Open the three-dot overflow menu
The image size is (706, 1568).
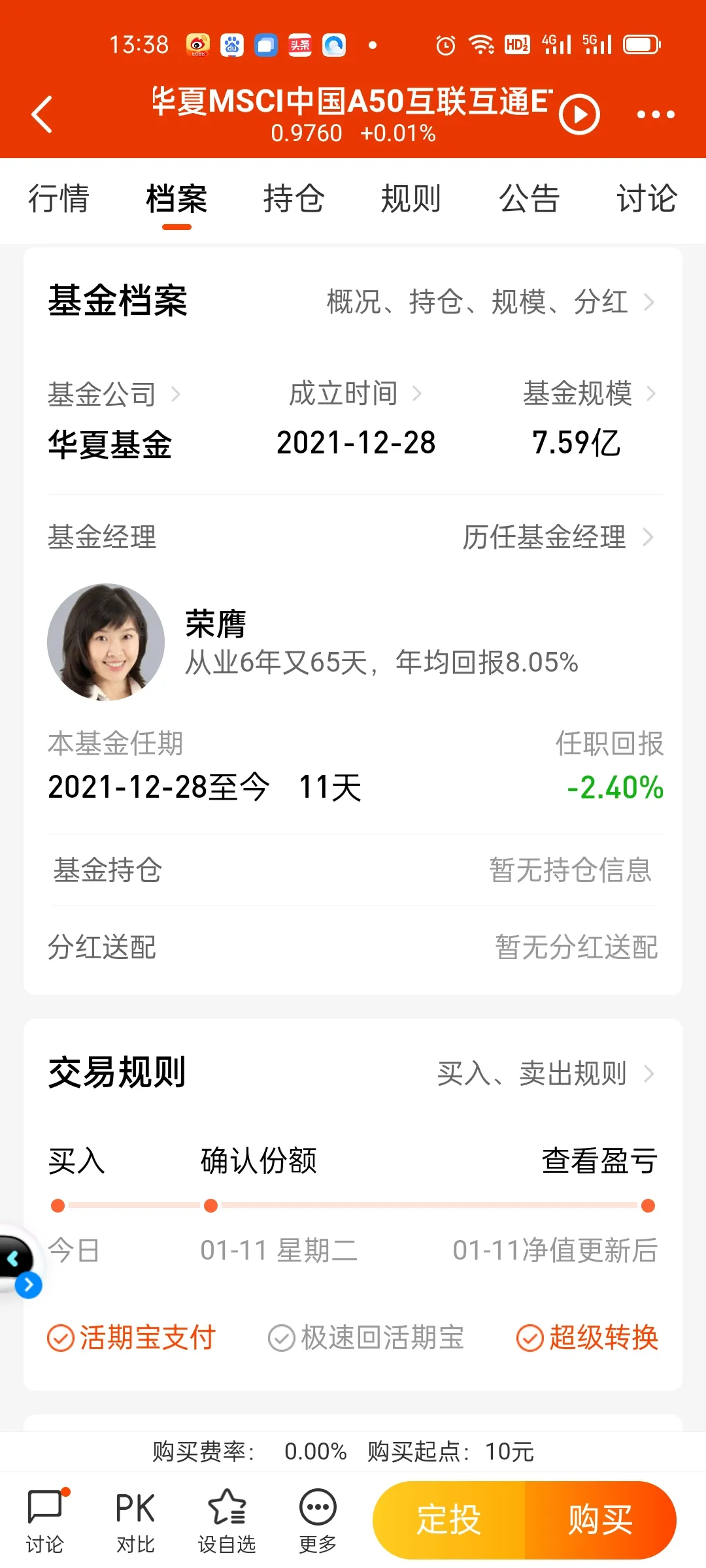[x=655, y=114]
